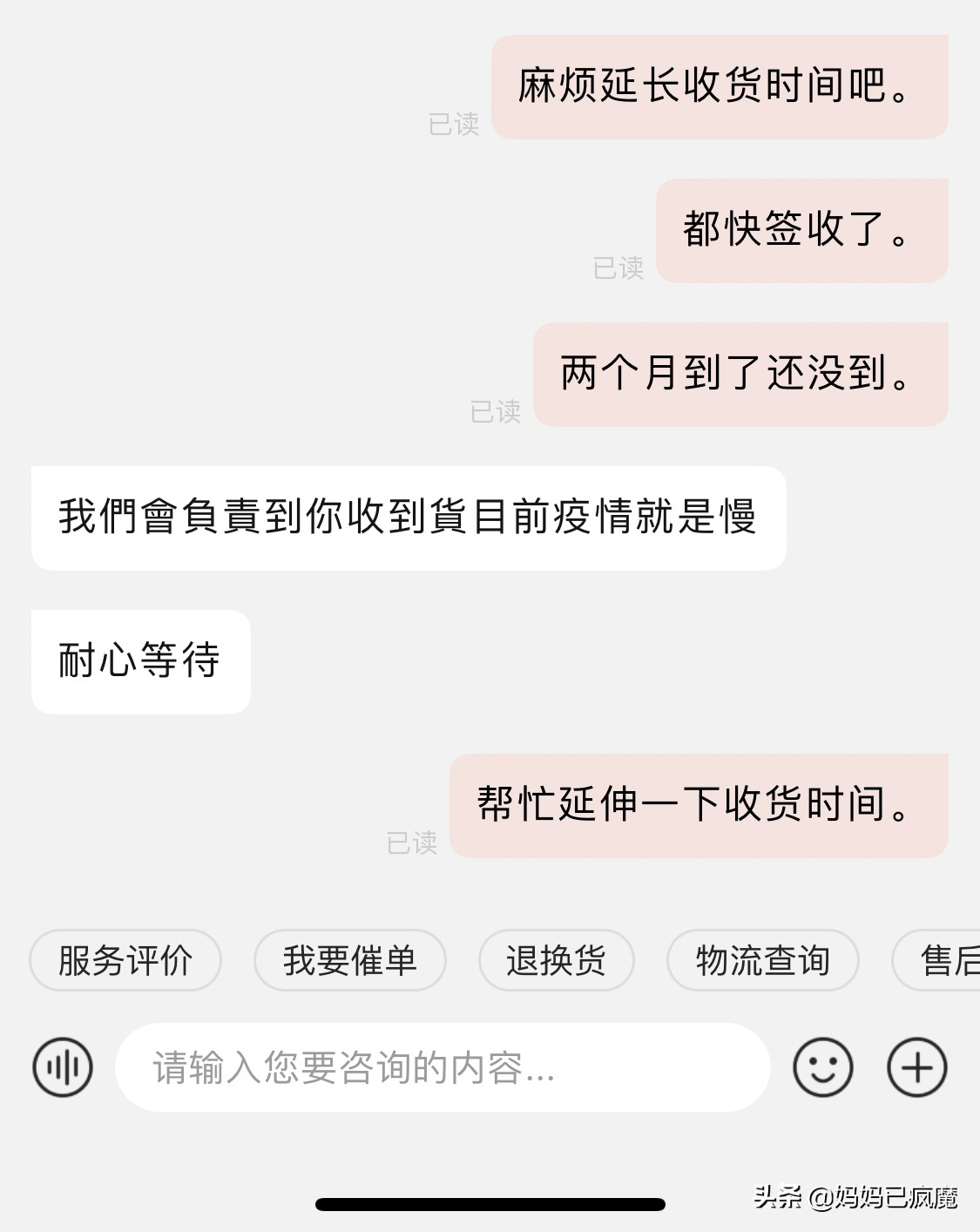Viewport: 980px width, 1232px height.
Task: Open 物流查询 to check logistics
Action: 761,960
